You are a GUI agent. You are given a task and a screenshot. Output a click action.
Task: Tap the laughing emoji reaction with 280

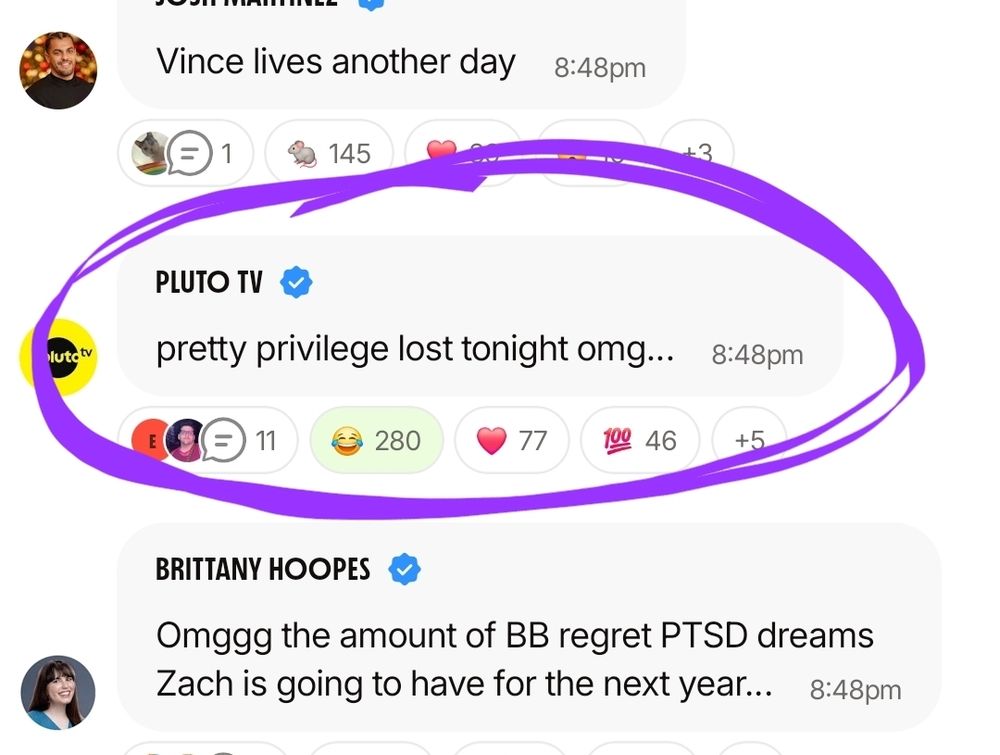[x=377, y=440]
